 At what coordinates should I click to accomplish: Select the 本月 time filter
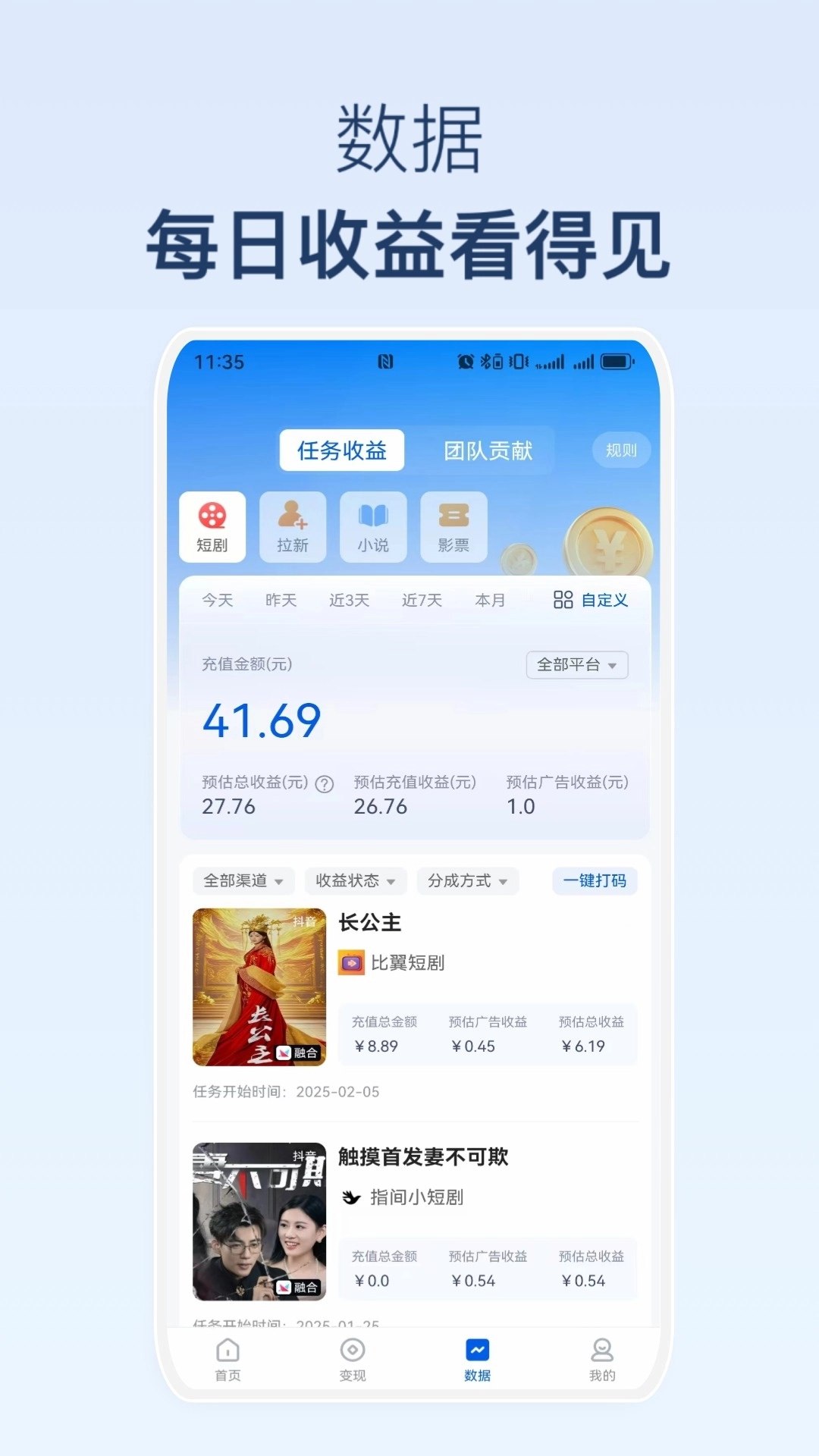491,600
